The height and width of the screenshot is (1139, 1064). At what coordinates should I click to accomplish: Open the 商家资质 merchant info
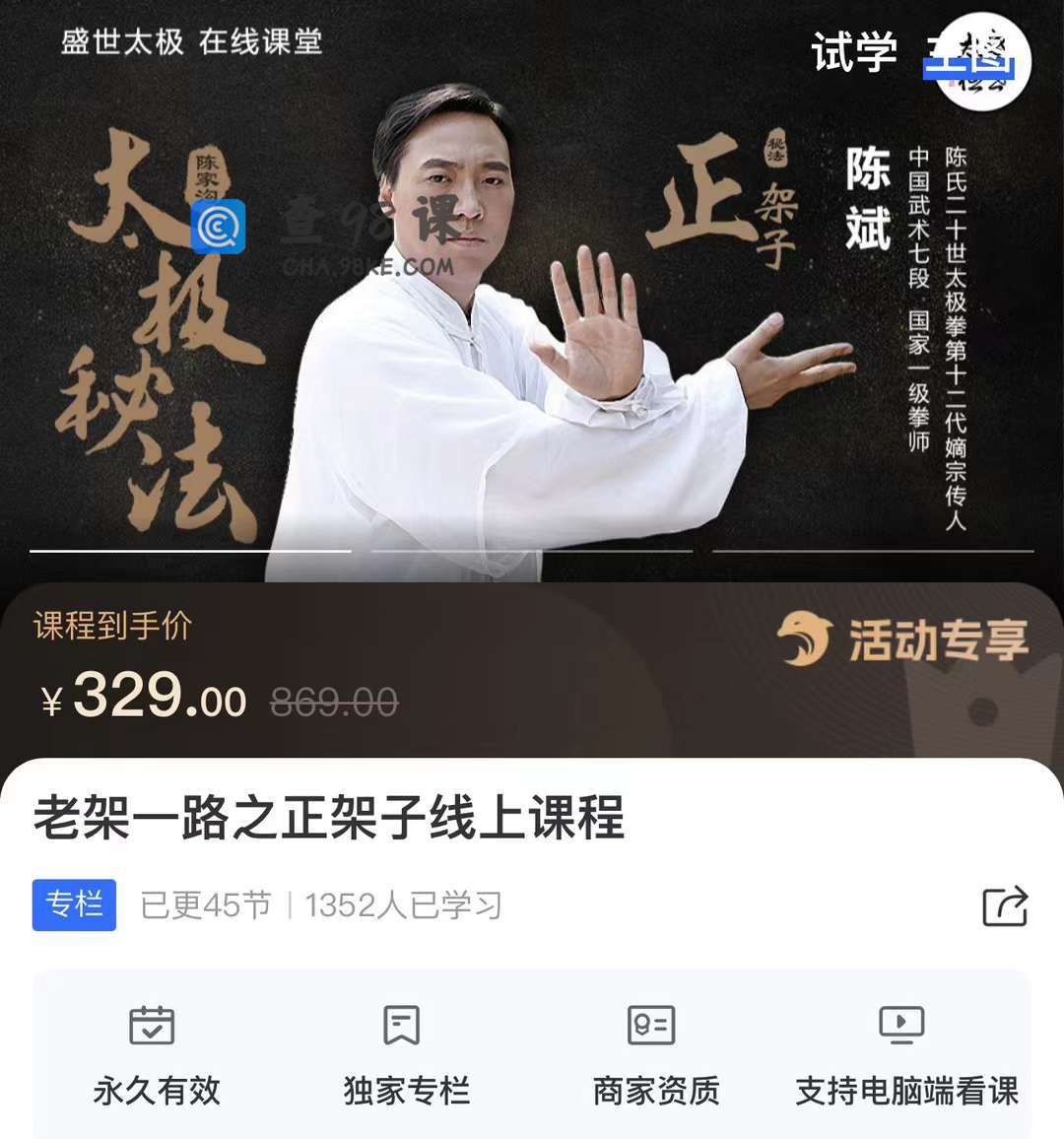click(655, 1055)
